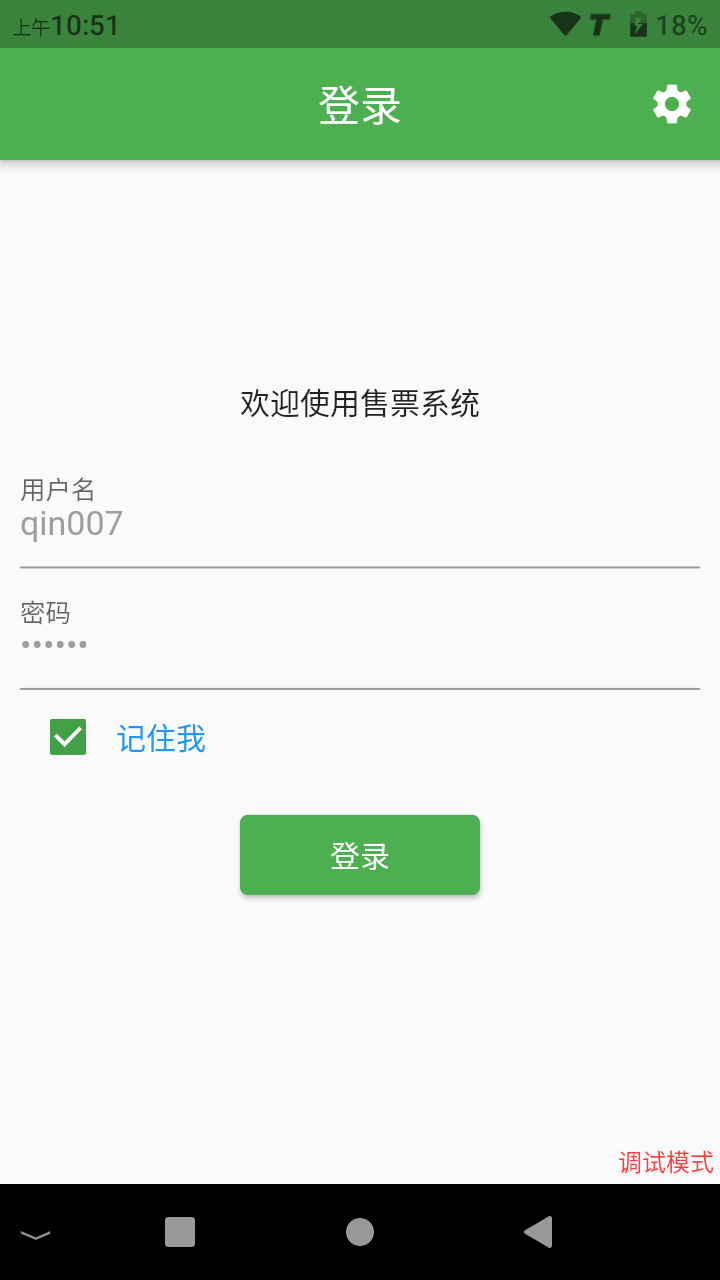
Task: Tap the 记住我 text label
Action: click(161, 738)
